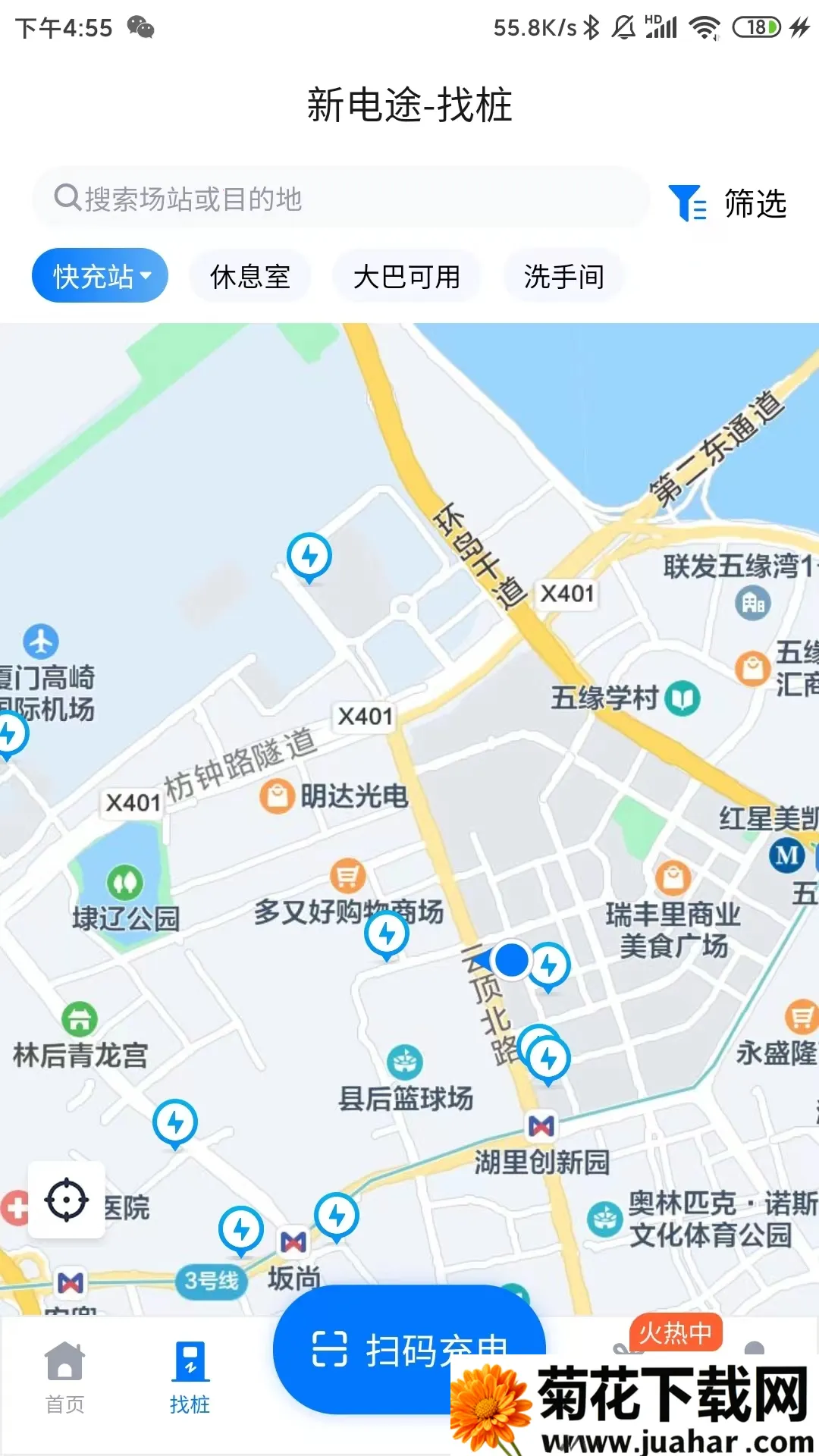
Task: Tap the shopping icon at 明达光电
Action: tap(278, 796)
